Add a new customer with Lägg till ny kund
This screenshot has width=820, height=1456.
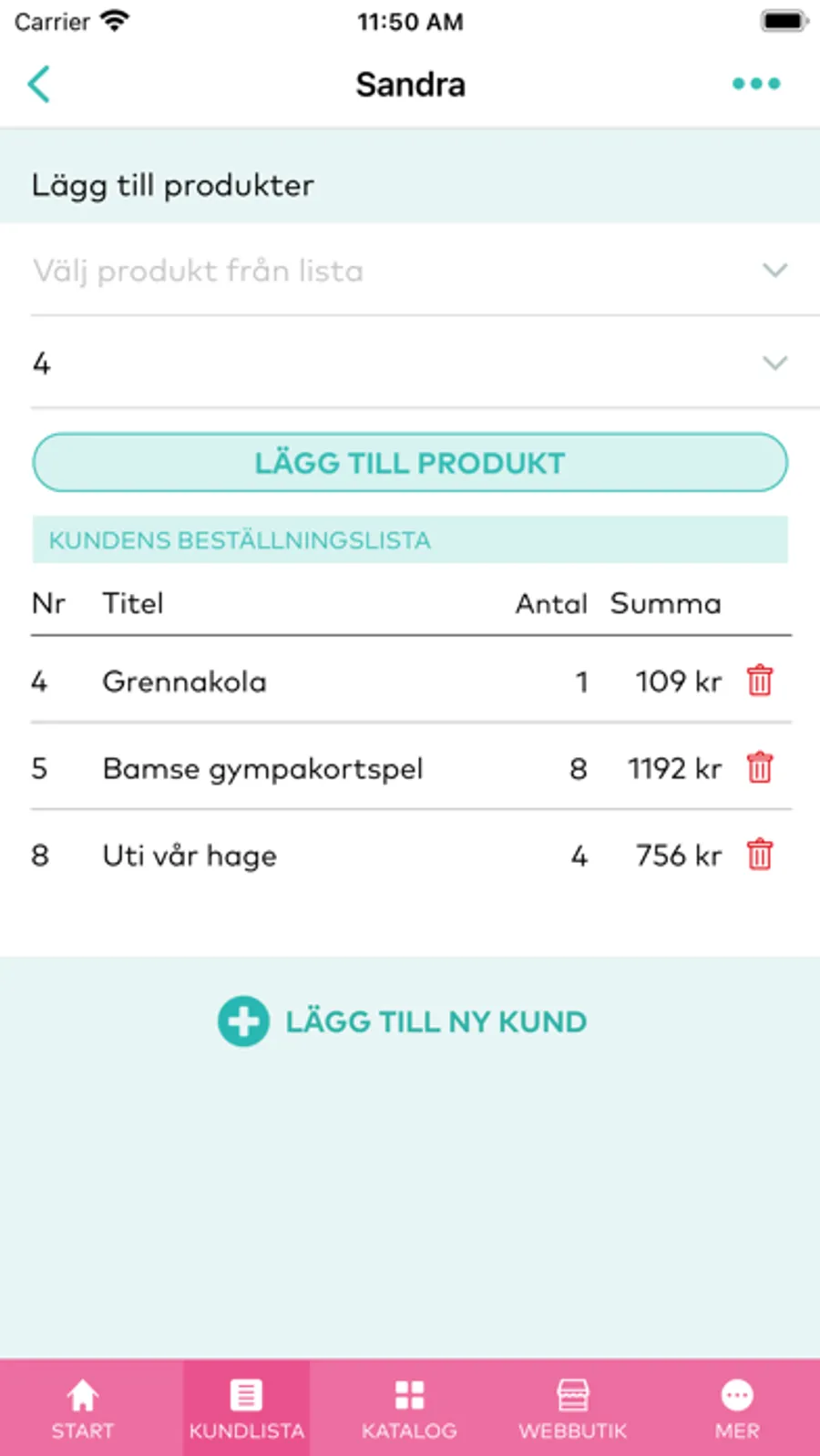tap(403, 1021)
